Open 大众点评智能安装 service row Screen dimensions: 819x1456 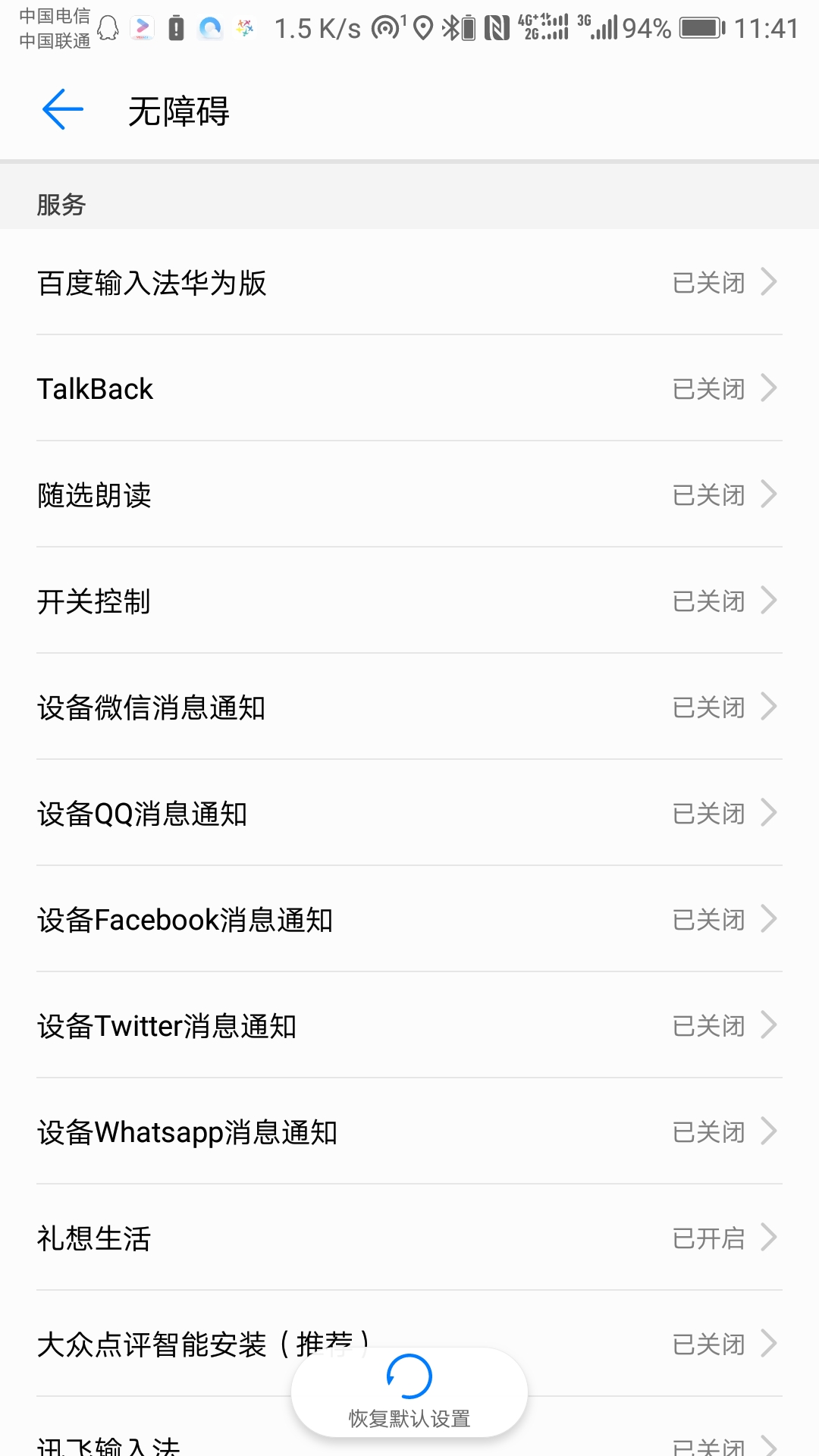click(x=409, y=1344)
